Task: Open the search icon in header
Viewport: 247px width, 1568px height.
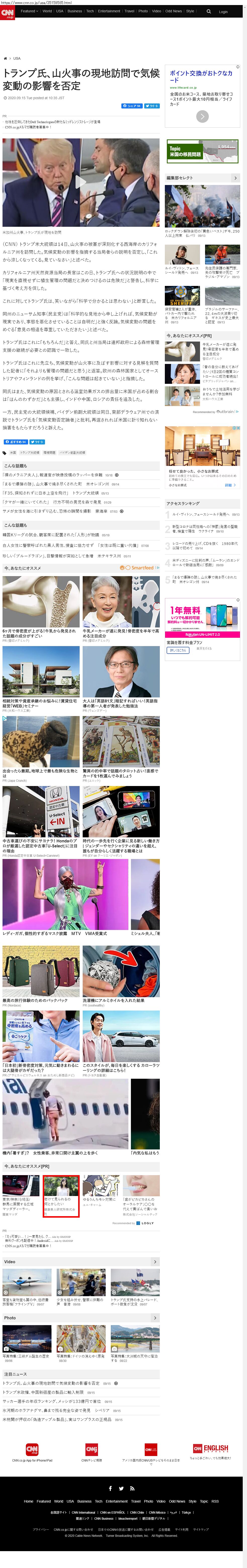Action: pyautogui.click(x=209, y=11)
